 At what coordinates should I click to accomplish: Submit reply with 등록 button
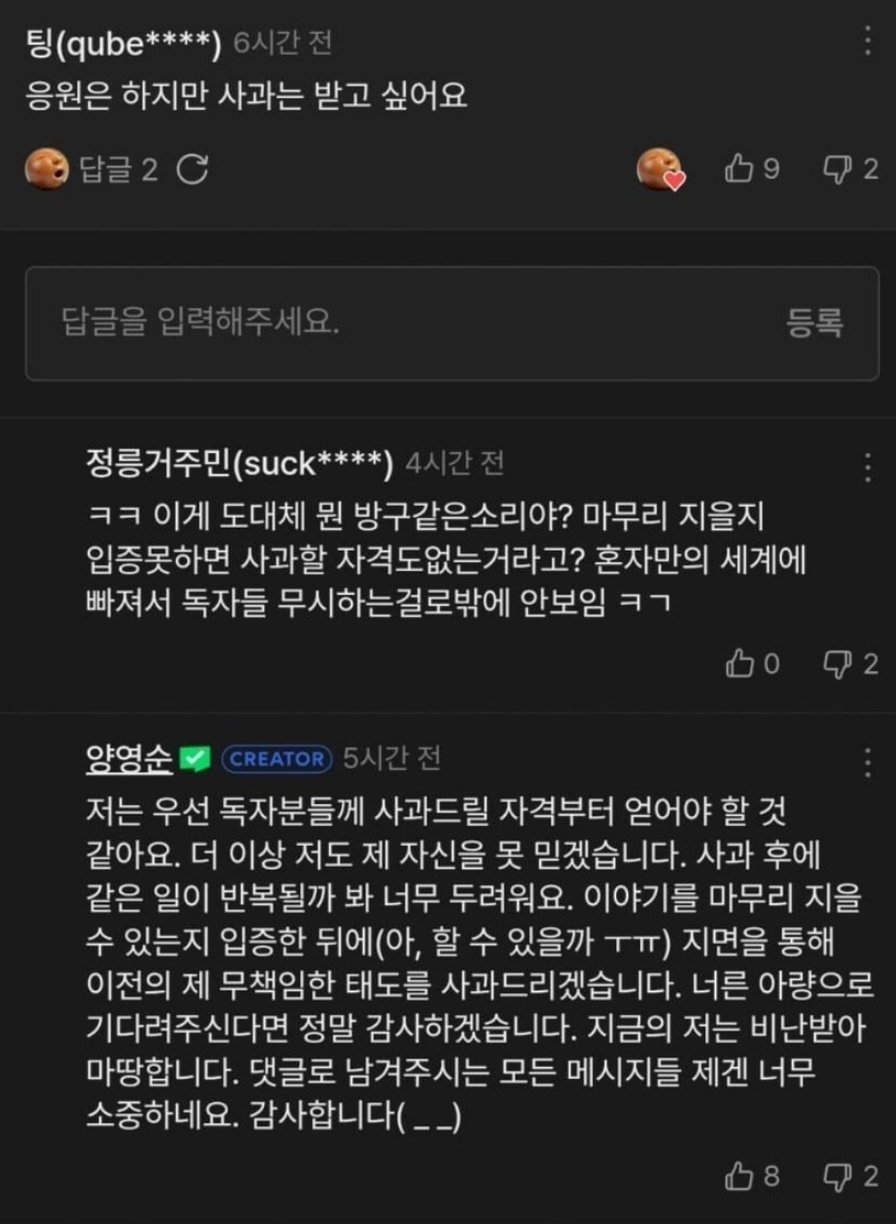click(815, 323)
